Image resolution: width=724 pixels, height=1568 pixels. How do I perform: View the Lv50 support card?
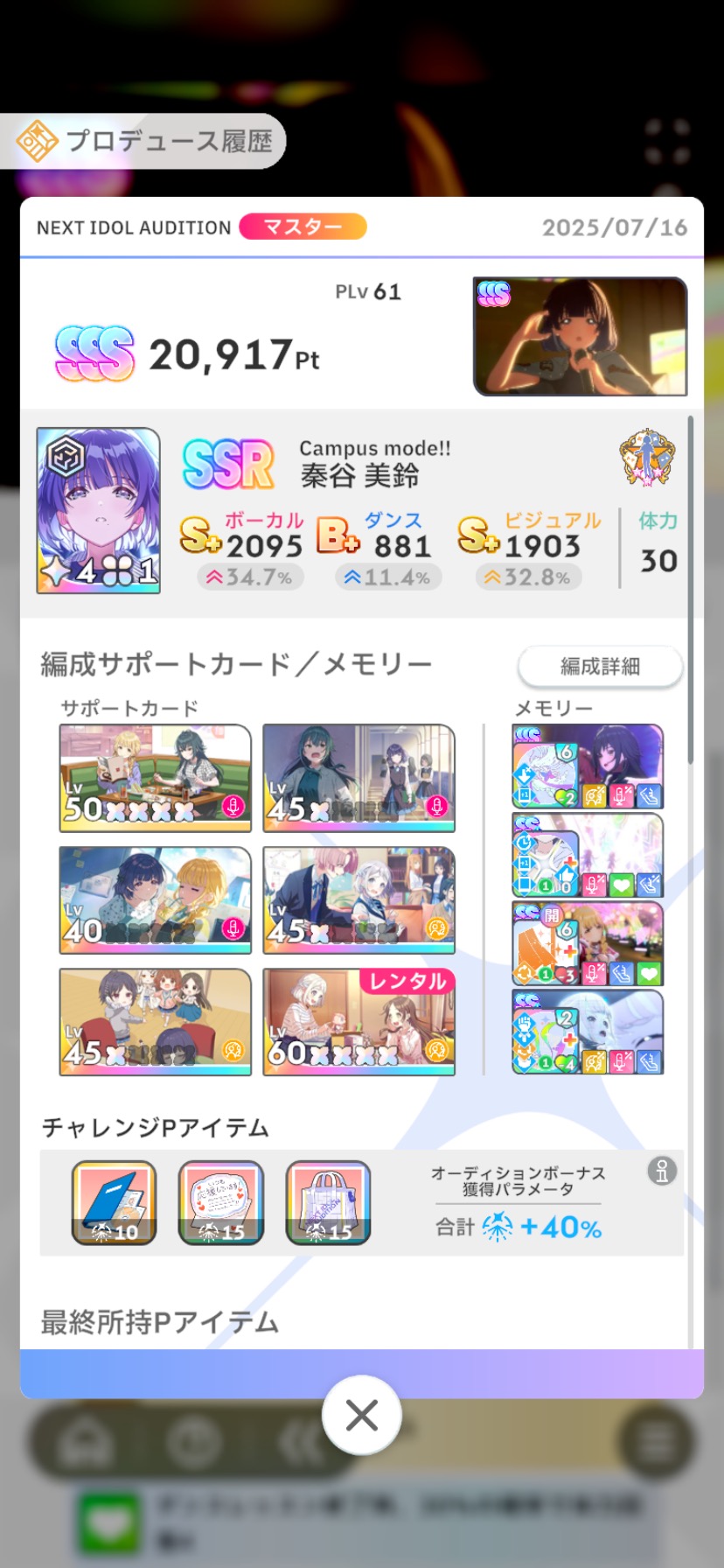156,778
